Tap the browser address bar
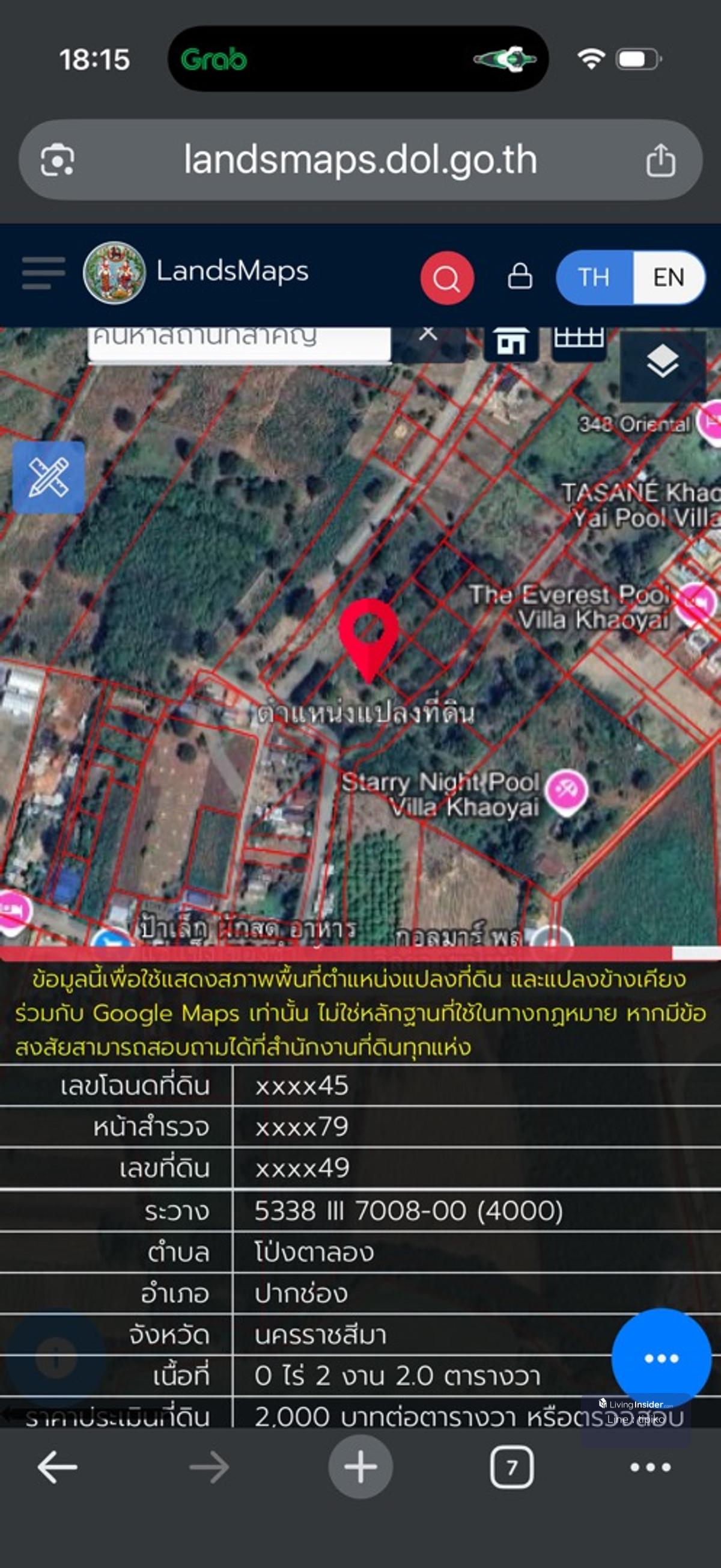The width and height of the screenshot is (721, 1568). point(360,160)
